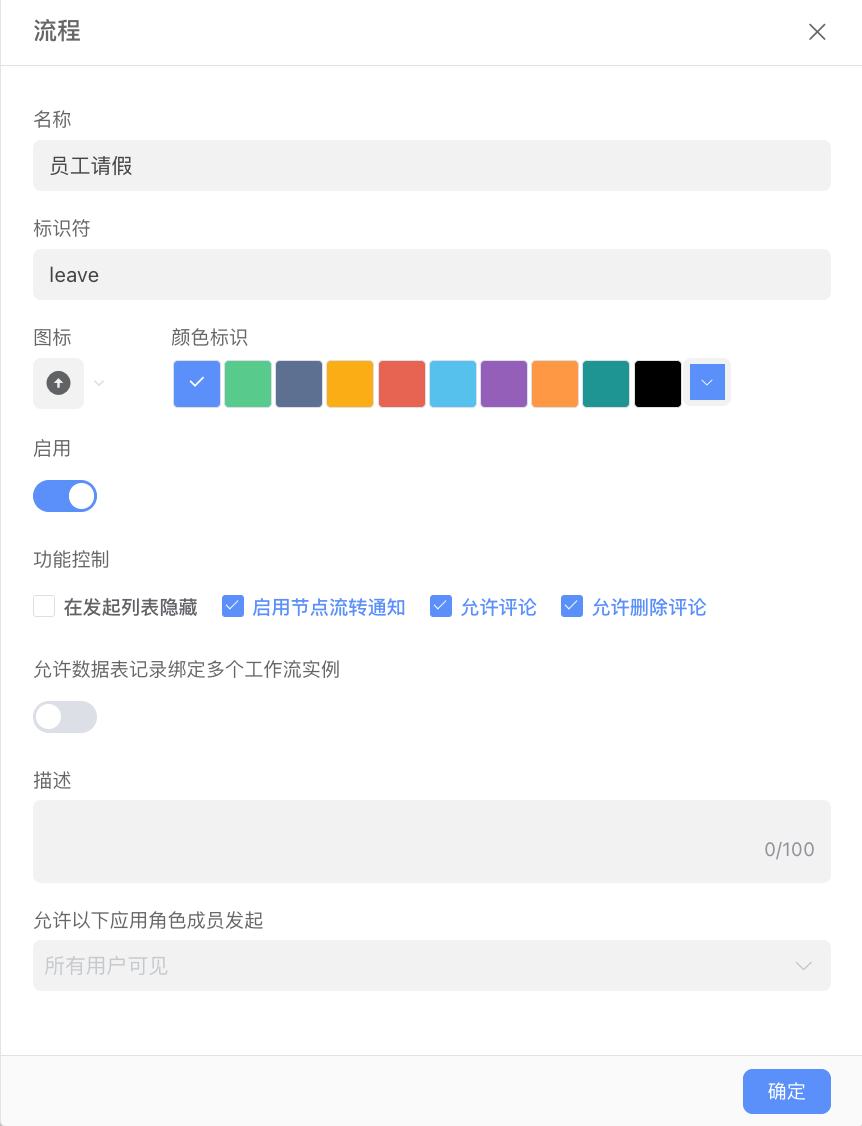Choose the teal color swatch
Screen dimensions: 862x1126
tap(605, 383)
